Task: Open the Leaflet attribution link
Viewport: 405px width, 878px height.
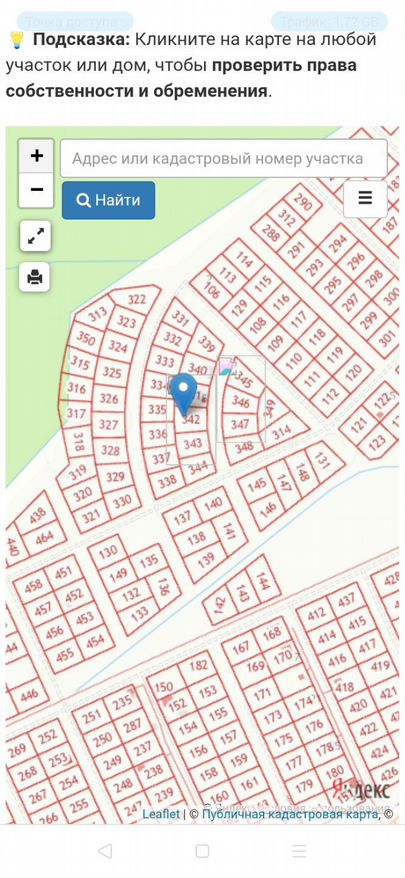Action: tap(161, 814)
